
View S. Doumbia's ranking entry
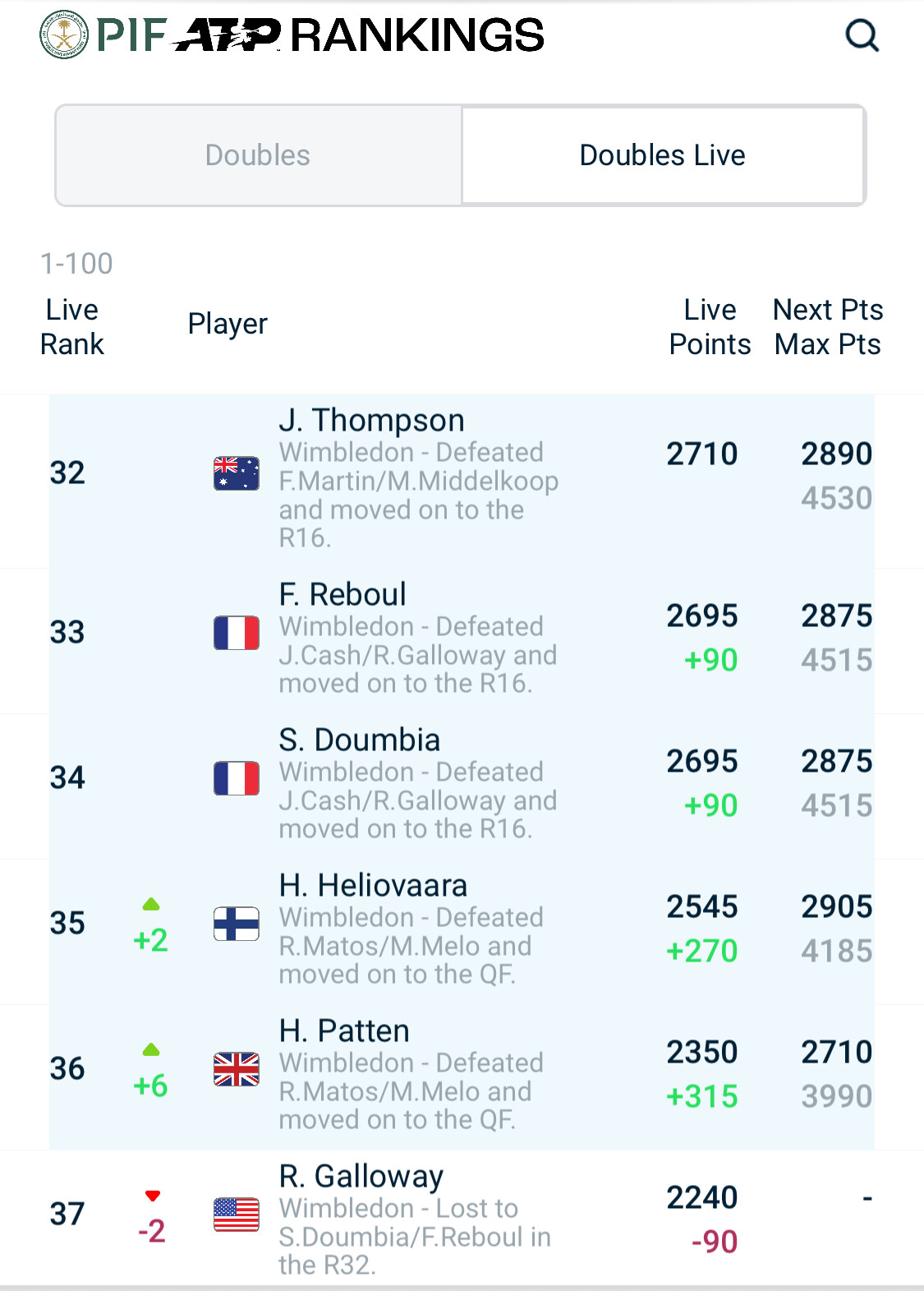point(359,740)
